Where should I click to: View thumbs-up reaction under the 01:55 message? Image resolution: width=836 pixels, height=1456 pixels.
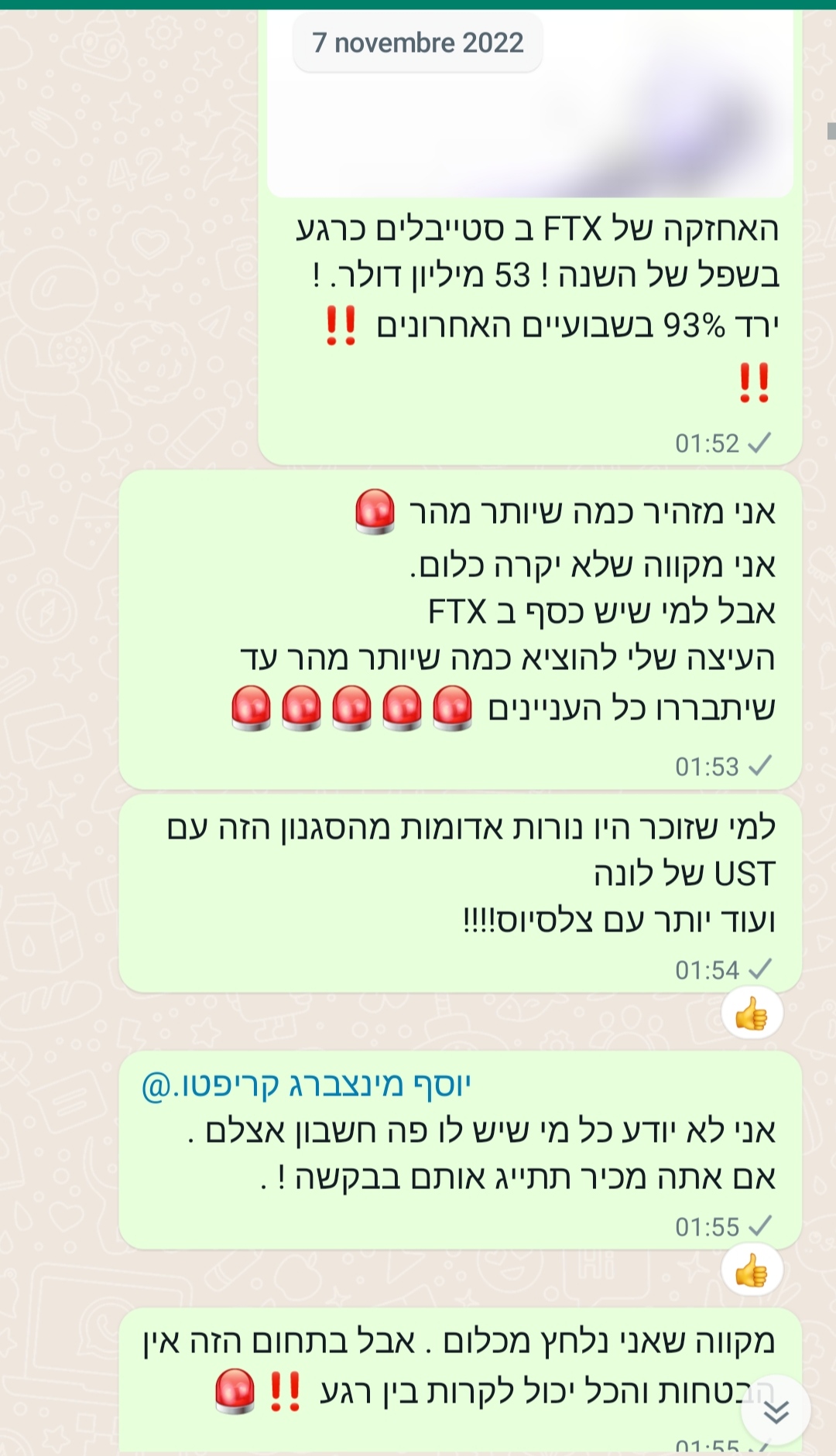[x=752, y=1270]
